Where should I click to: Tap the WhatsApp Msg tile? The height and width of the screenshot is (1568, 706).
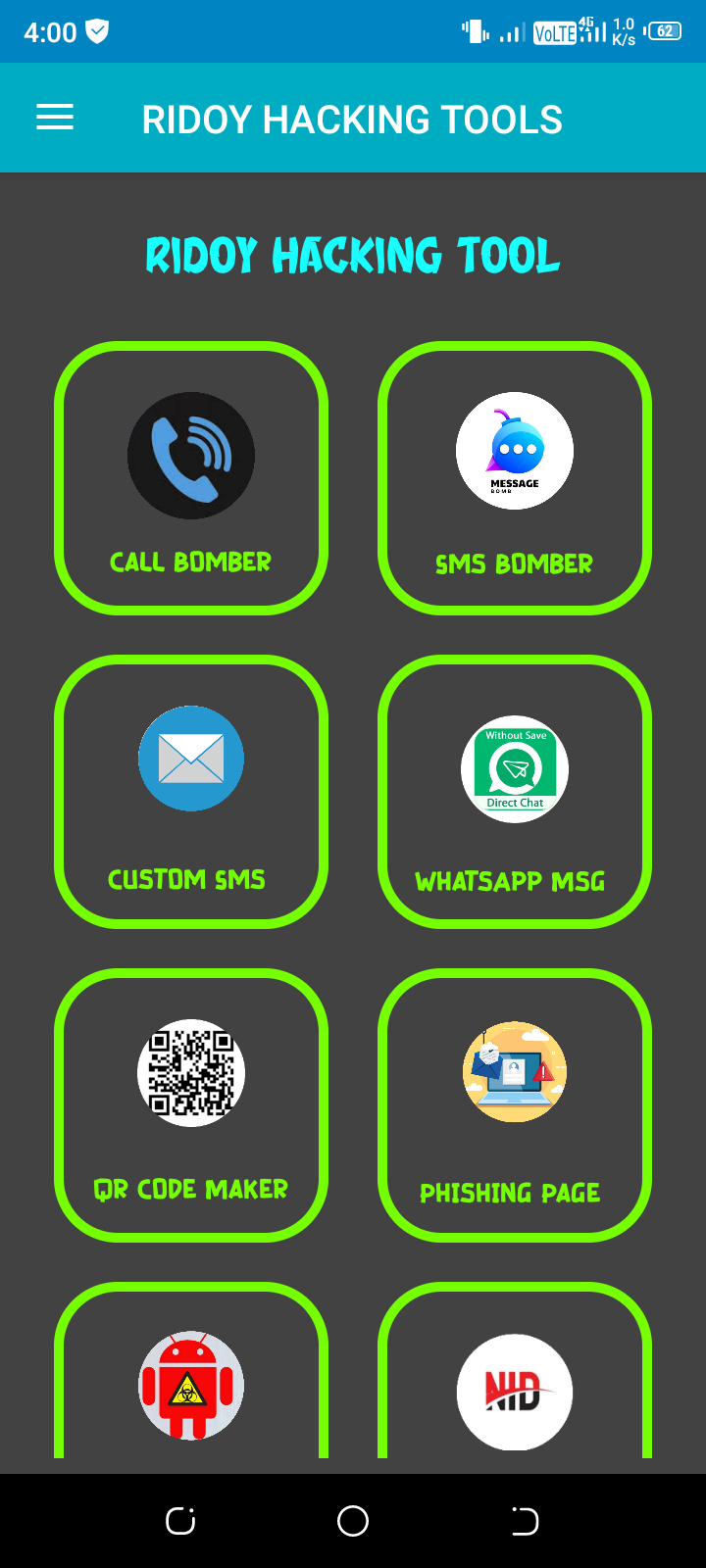point(515,792)
